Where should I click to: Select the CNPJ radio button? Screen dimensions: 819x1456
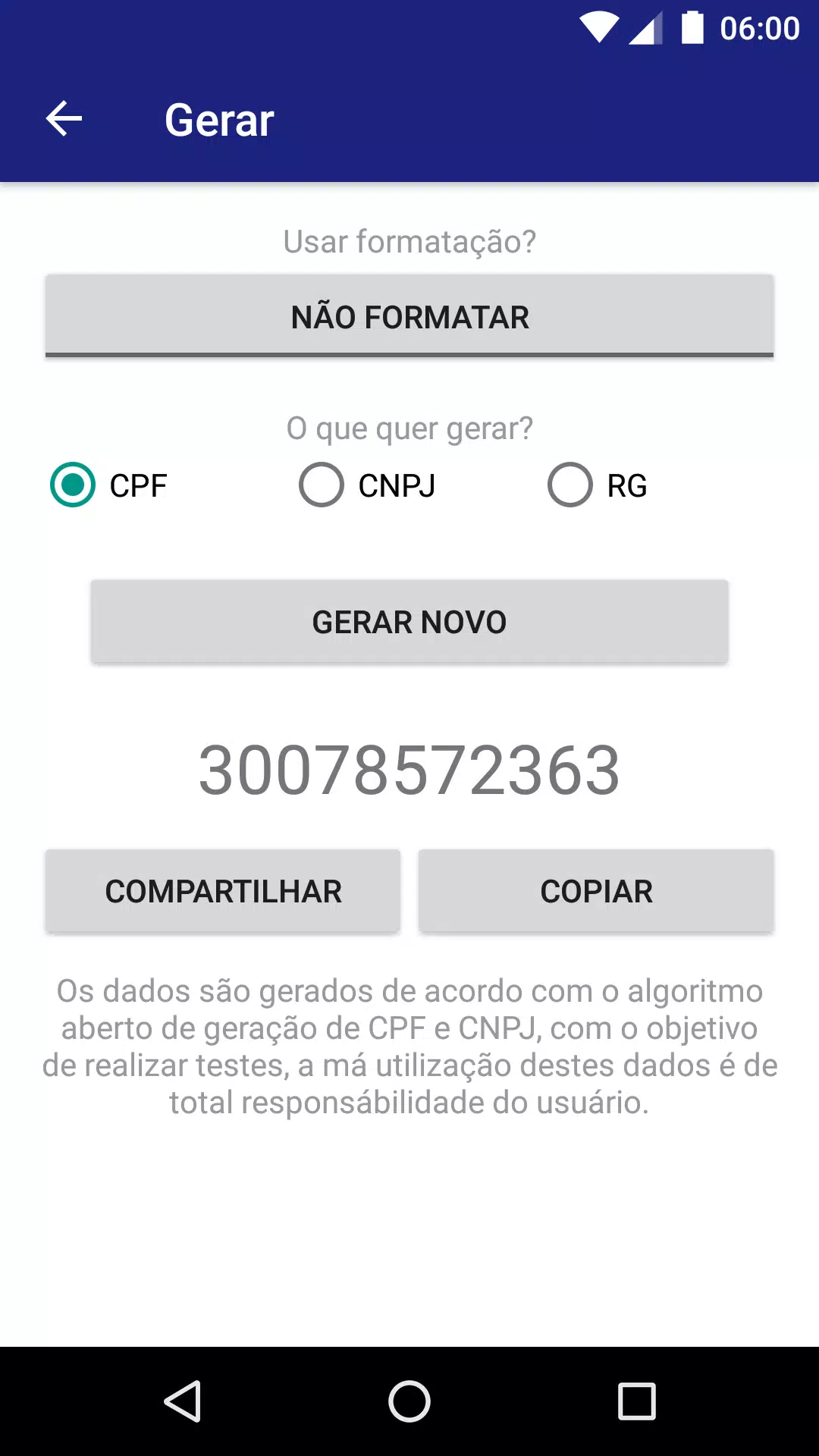point(321,485)
